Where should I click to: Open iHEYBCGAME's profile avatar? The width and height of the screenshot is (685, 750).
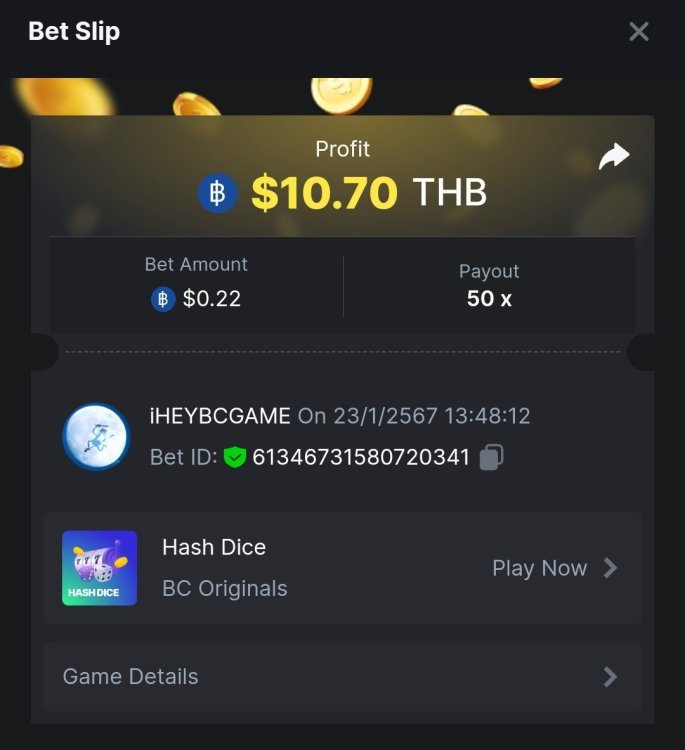click(x=96, y=436)
